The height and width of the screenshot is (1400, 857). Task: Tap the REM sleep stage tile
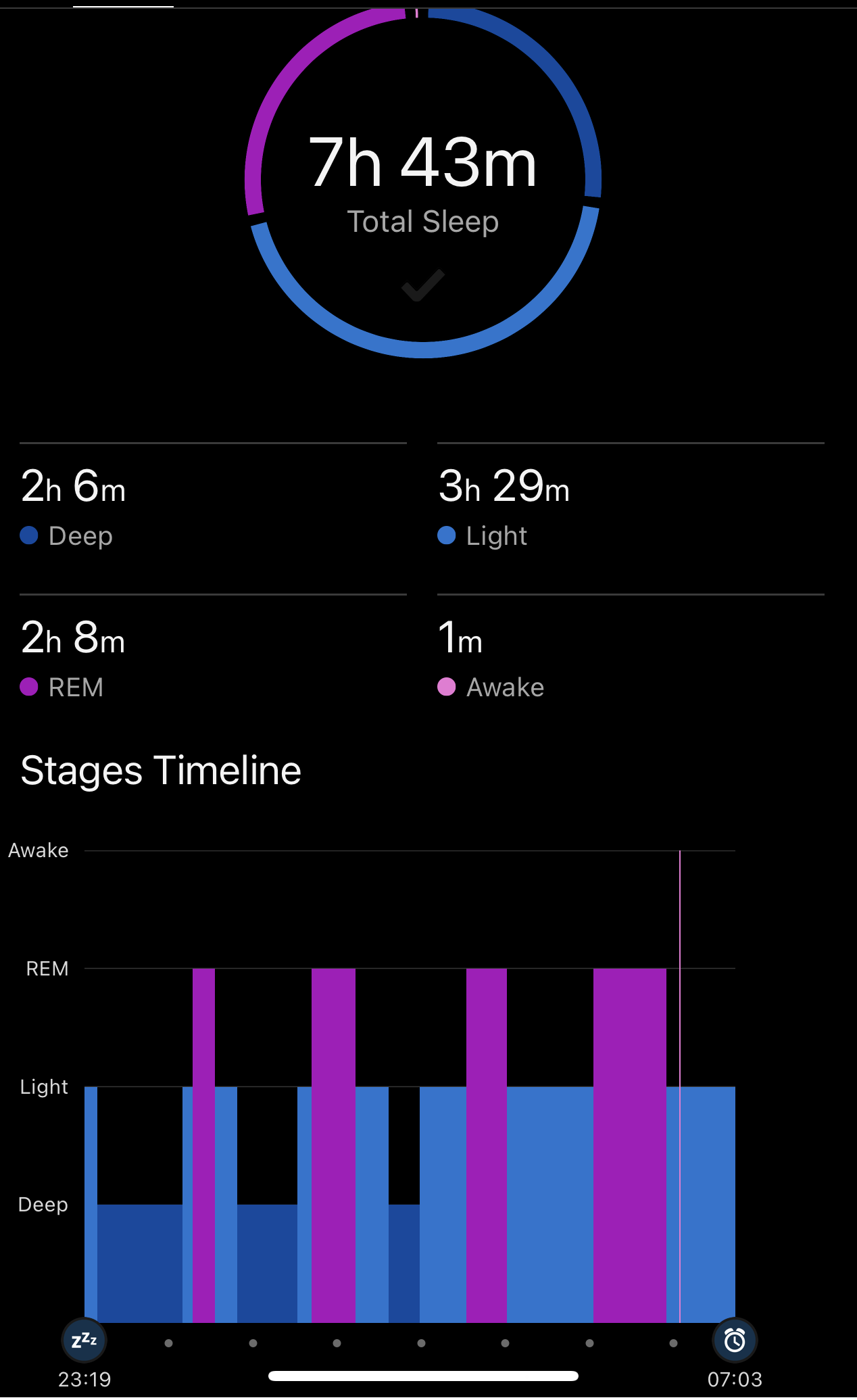tap(212, 660)
